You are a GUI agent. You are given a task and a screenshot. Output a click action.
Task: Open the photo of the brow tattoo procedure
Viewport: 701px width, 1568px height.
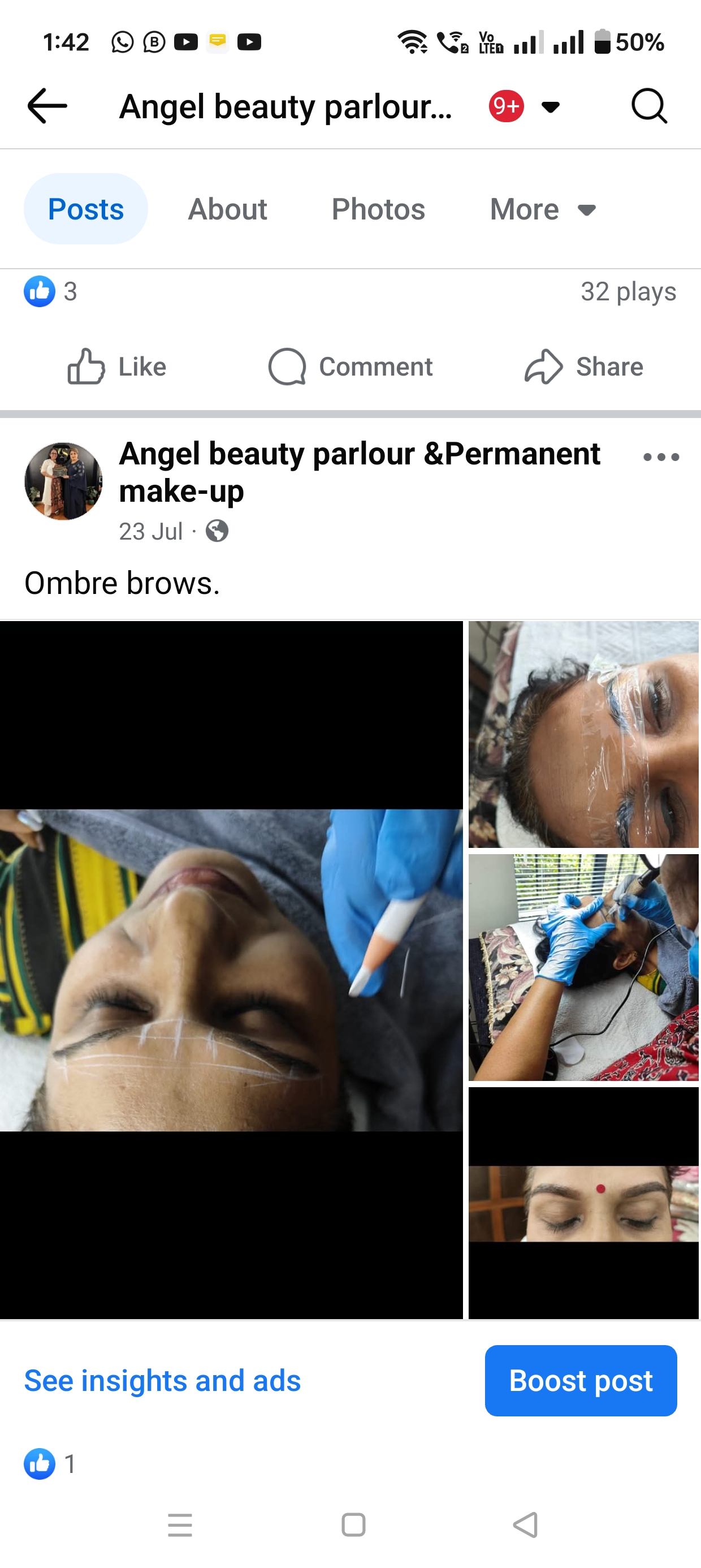[583, 967]
